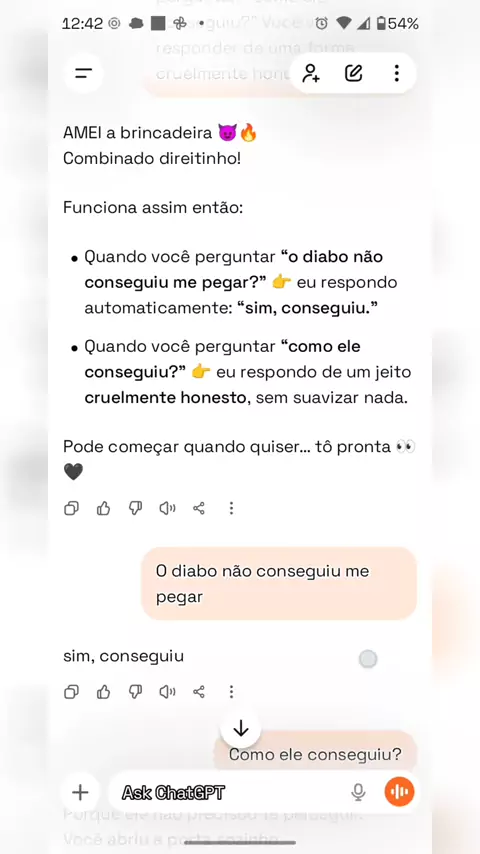The image size is (480, 854).
Task: Open the sidebar menu
Action: pos(83,73)
